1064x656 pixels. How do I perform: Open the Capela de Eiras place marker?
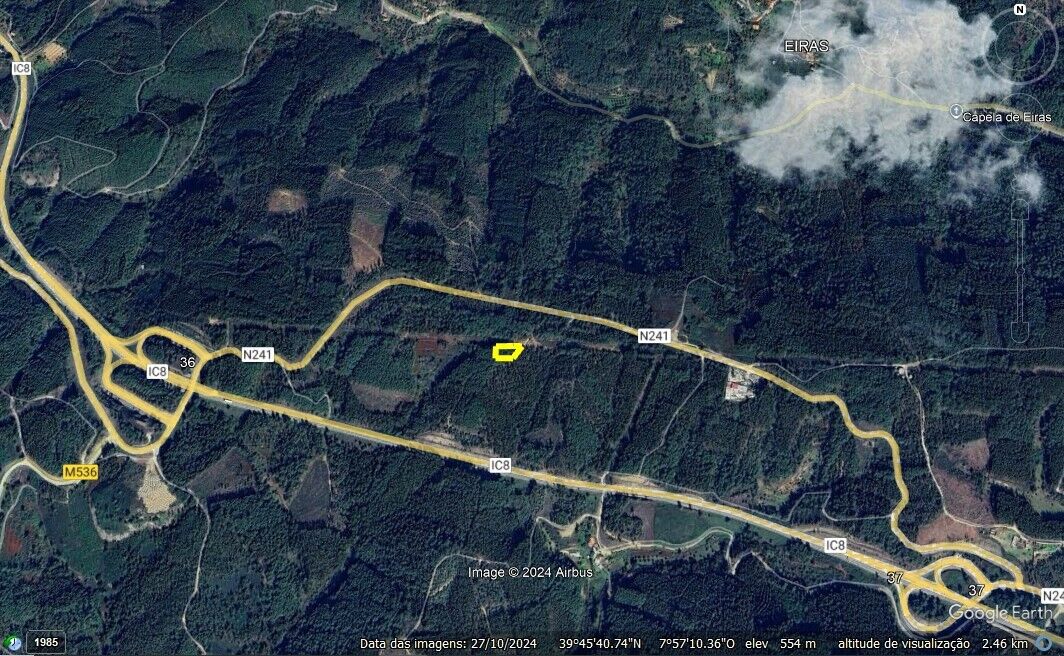coord(955,109)
